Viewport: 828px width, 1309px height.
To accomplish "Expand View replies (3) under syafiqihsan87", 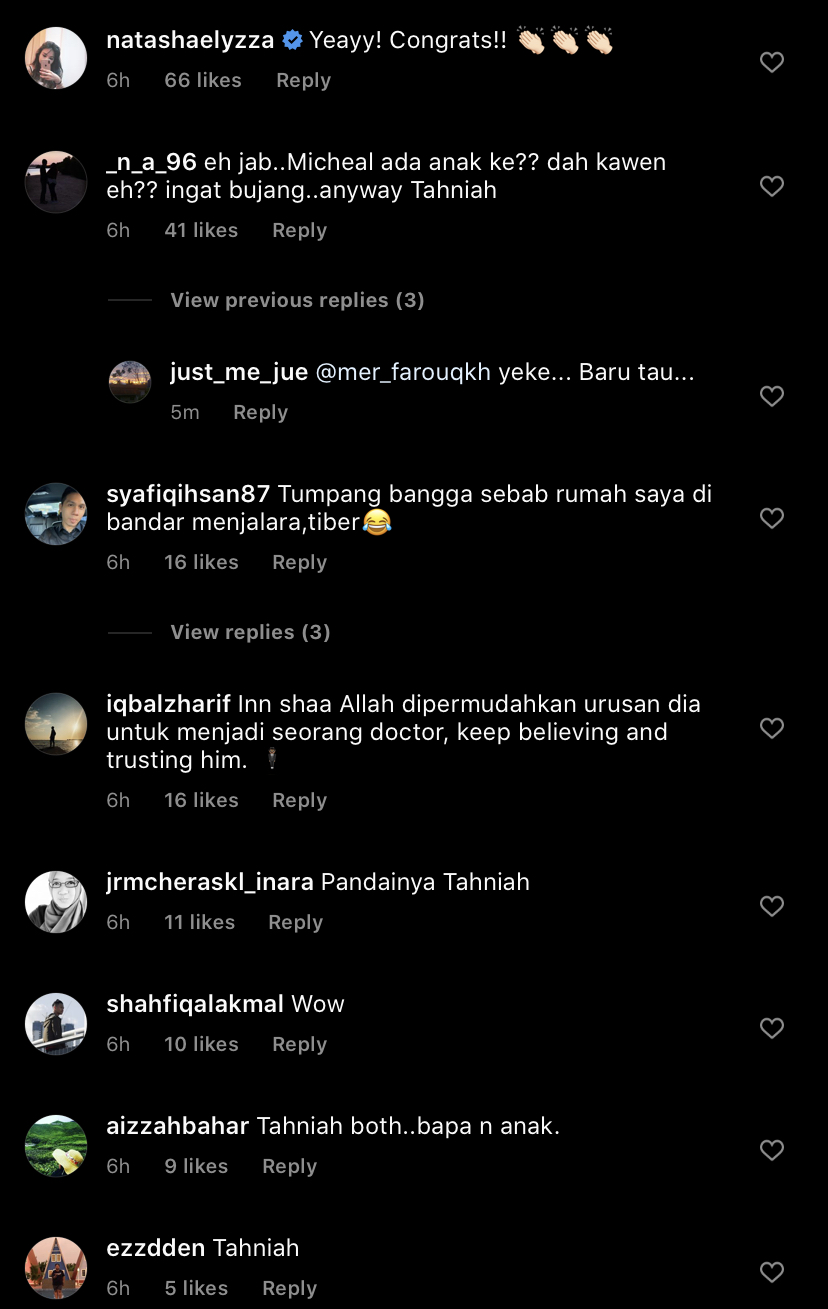I will tap(250, 633).
